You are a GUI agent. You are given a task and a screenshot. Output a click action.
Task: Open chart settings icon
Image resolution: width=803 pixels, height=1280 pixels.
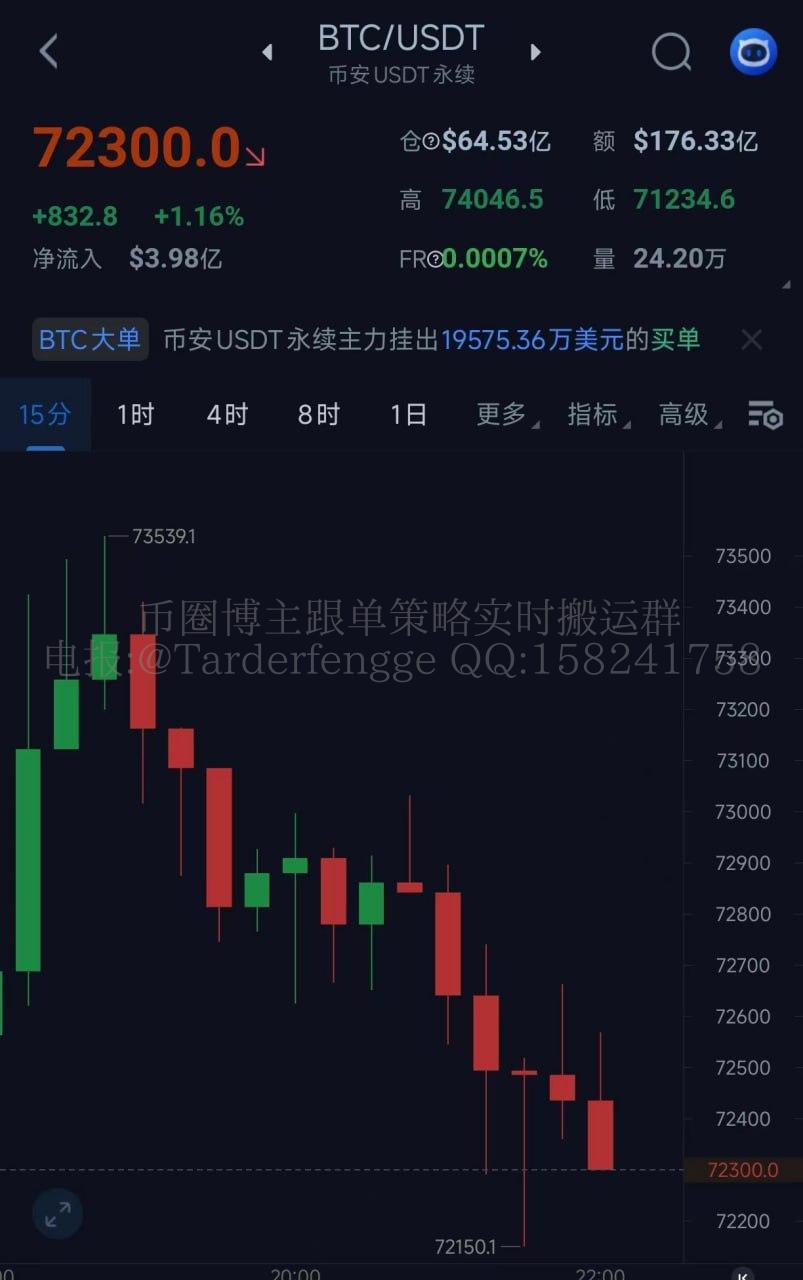pyautogui.click(x=765, y=414)
